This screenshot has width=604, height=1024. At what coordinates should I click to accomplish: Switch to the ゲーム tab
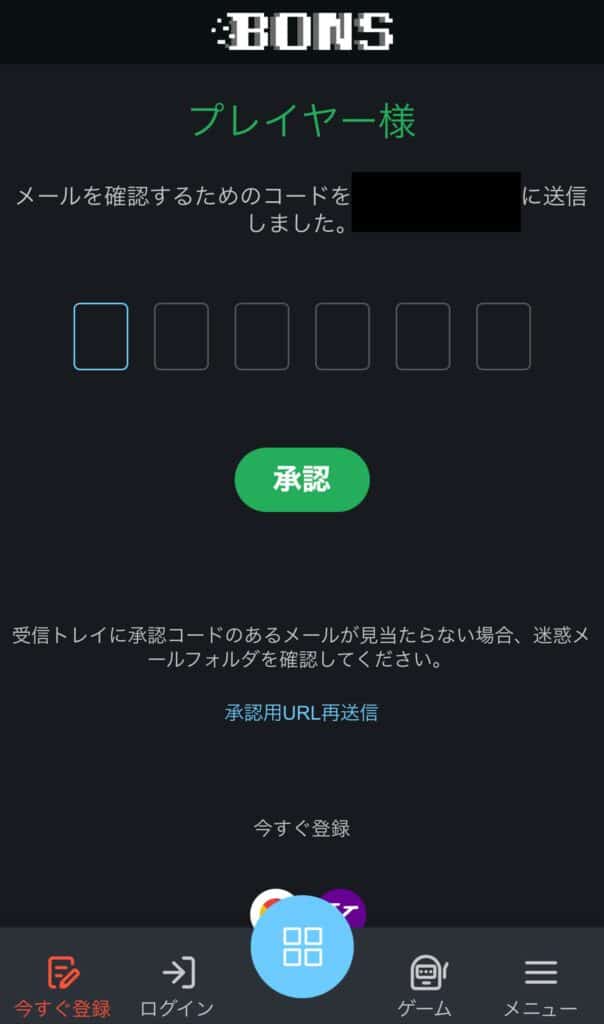click(424, 985)
